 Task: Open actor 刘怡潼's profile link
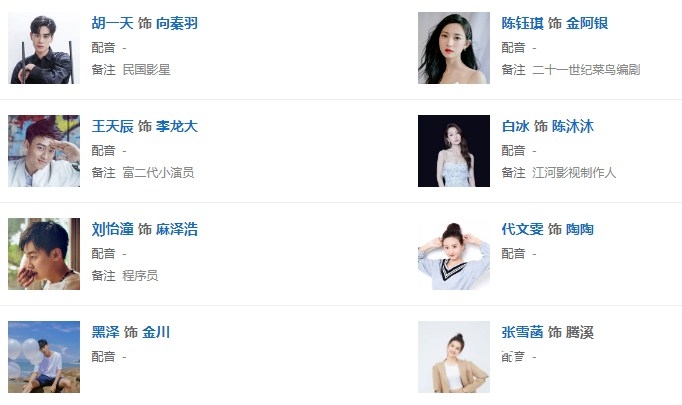point(112,230)
